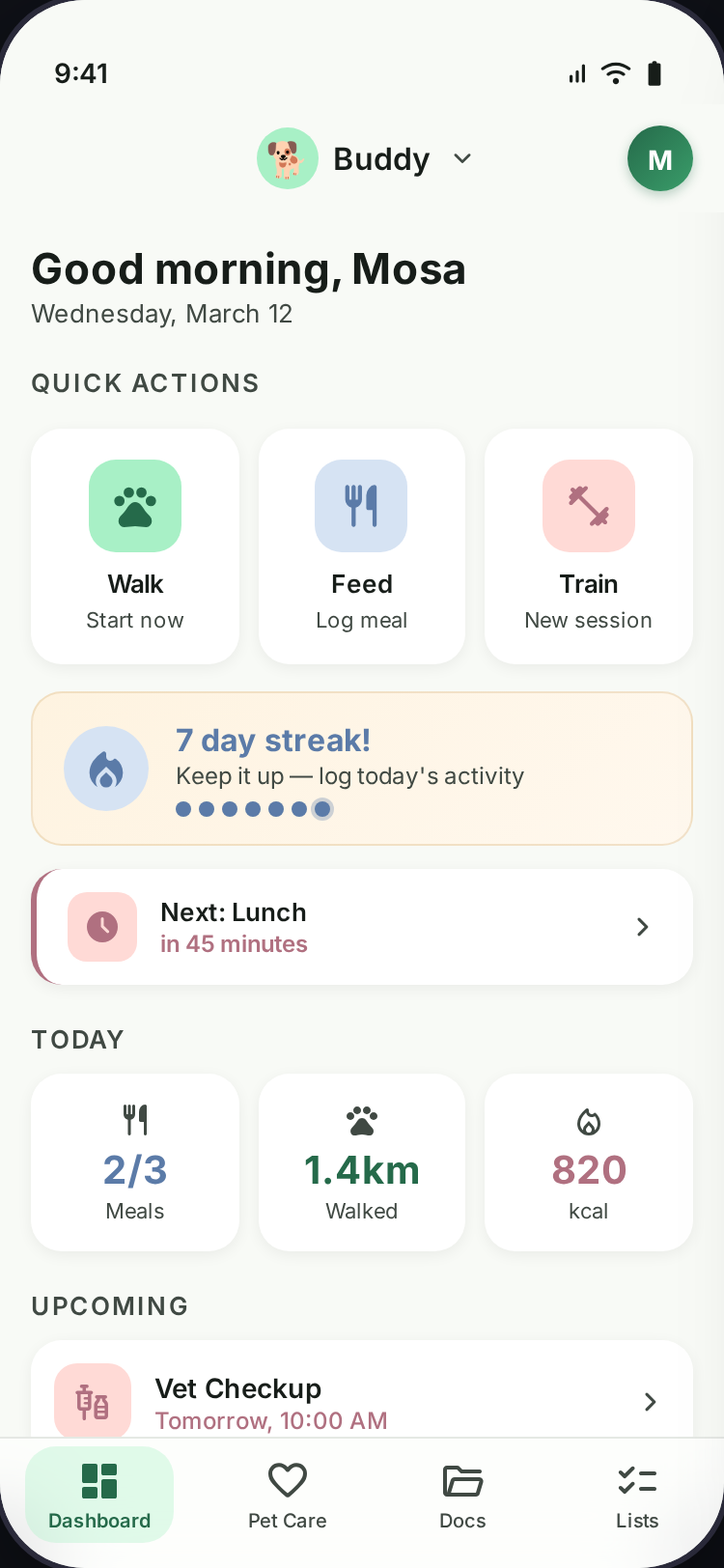The width and height of the screenshot is (724, 1568).
Task: Go to the Docs tab
Action: coord(462,1495)
